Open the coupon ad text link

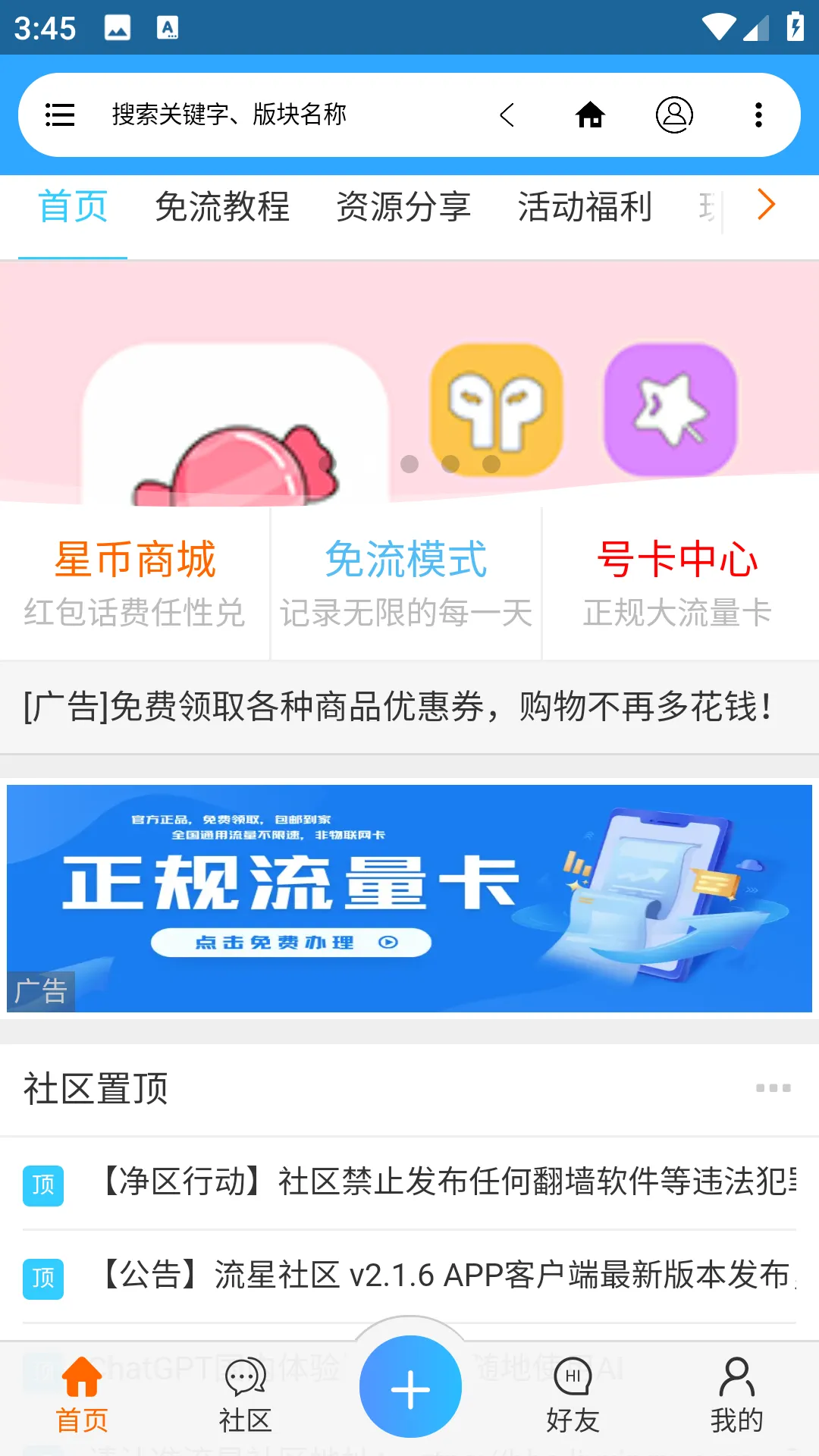398,707
